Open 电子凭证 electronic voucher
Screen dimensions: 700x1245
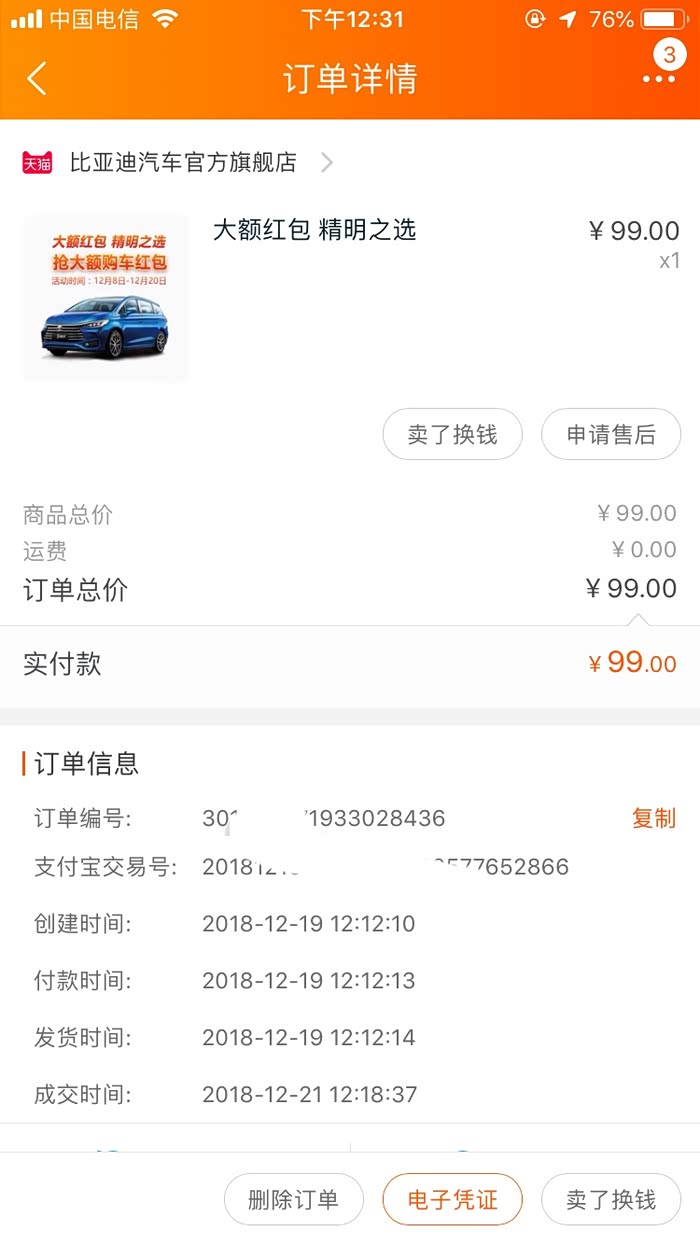click(x=452, y=1199)
